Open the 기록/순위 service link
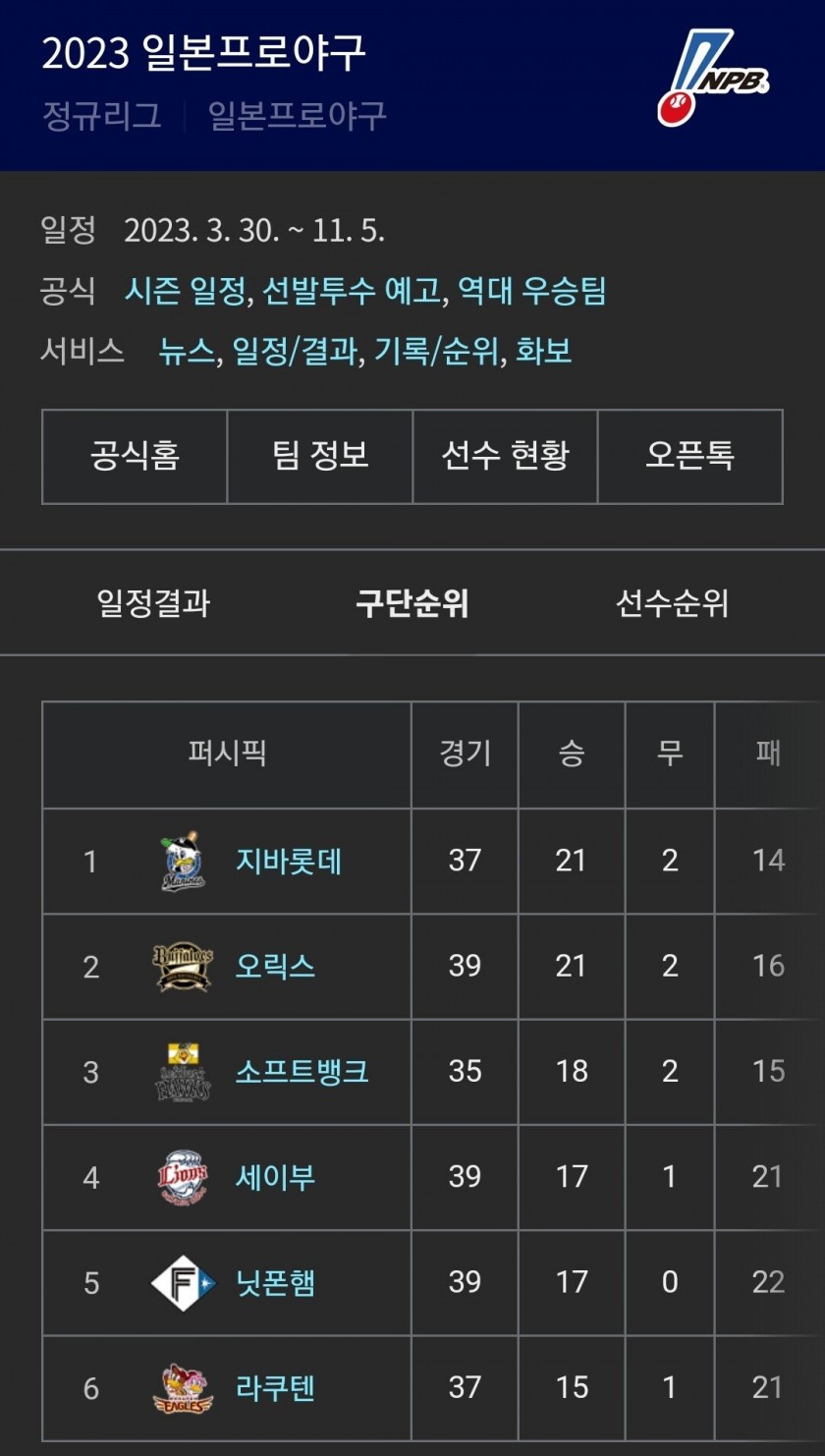 tap(436, 351)
